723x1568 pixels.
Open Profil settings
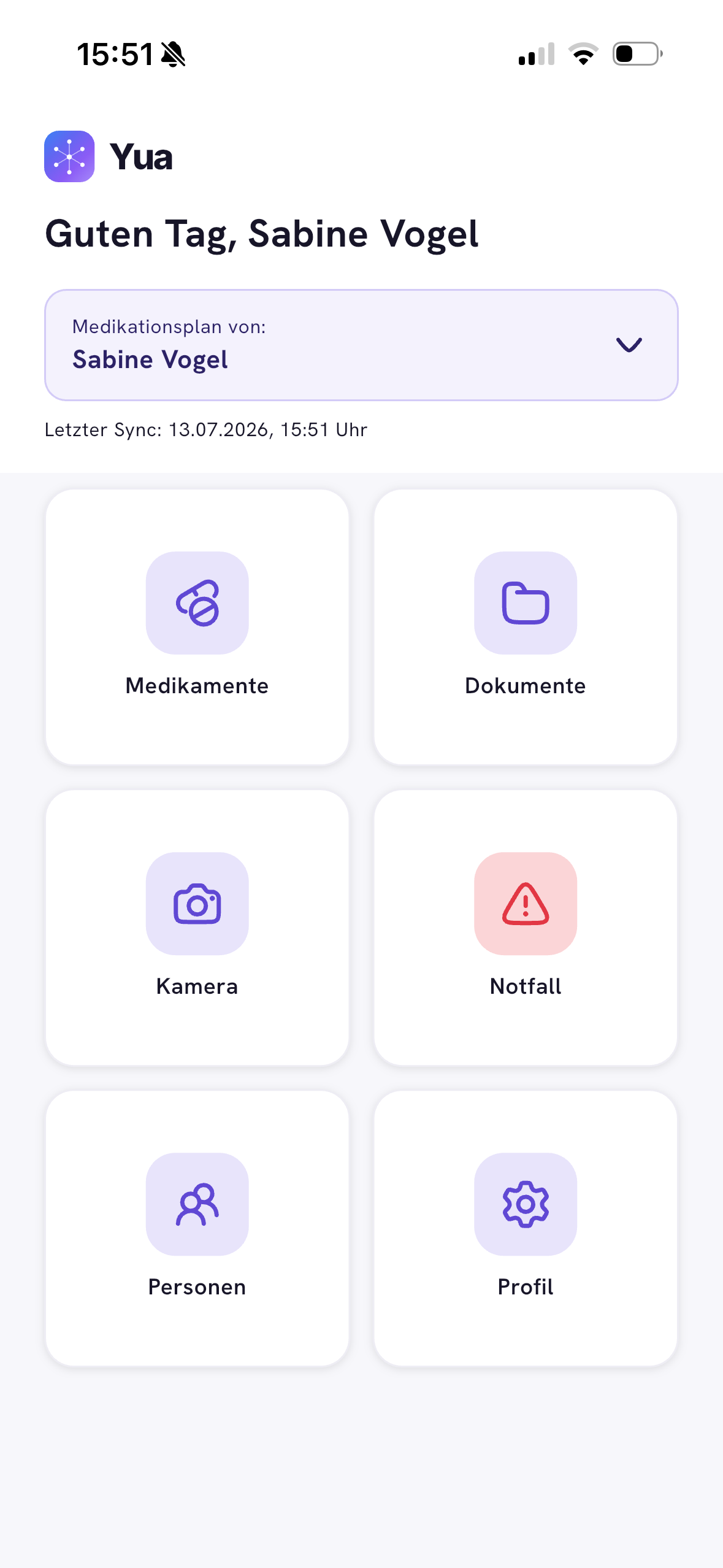(526, 1228)
